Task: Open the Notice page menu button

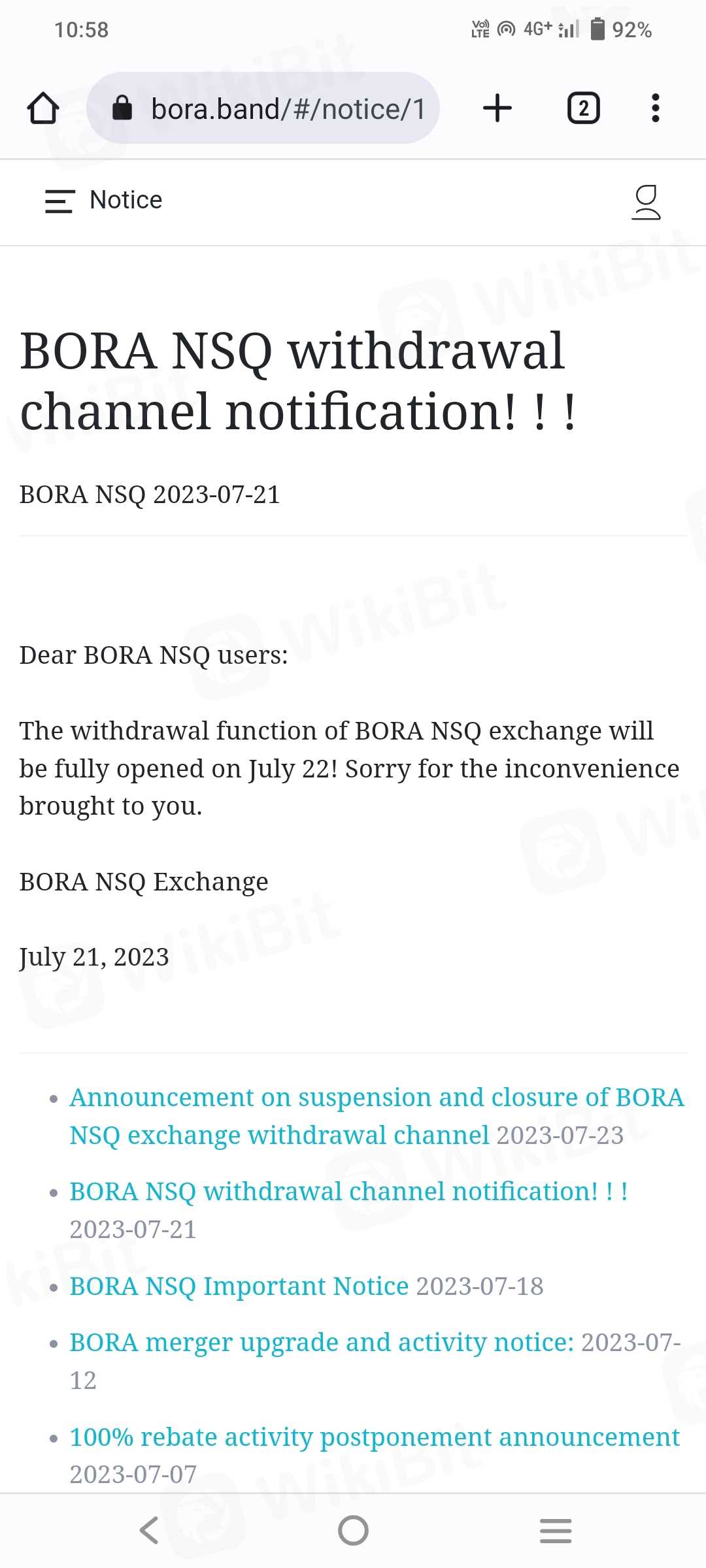Action: tap(59, 201)
